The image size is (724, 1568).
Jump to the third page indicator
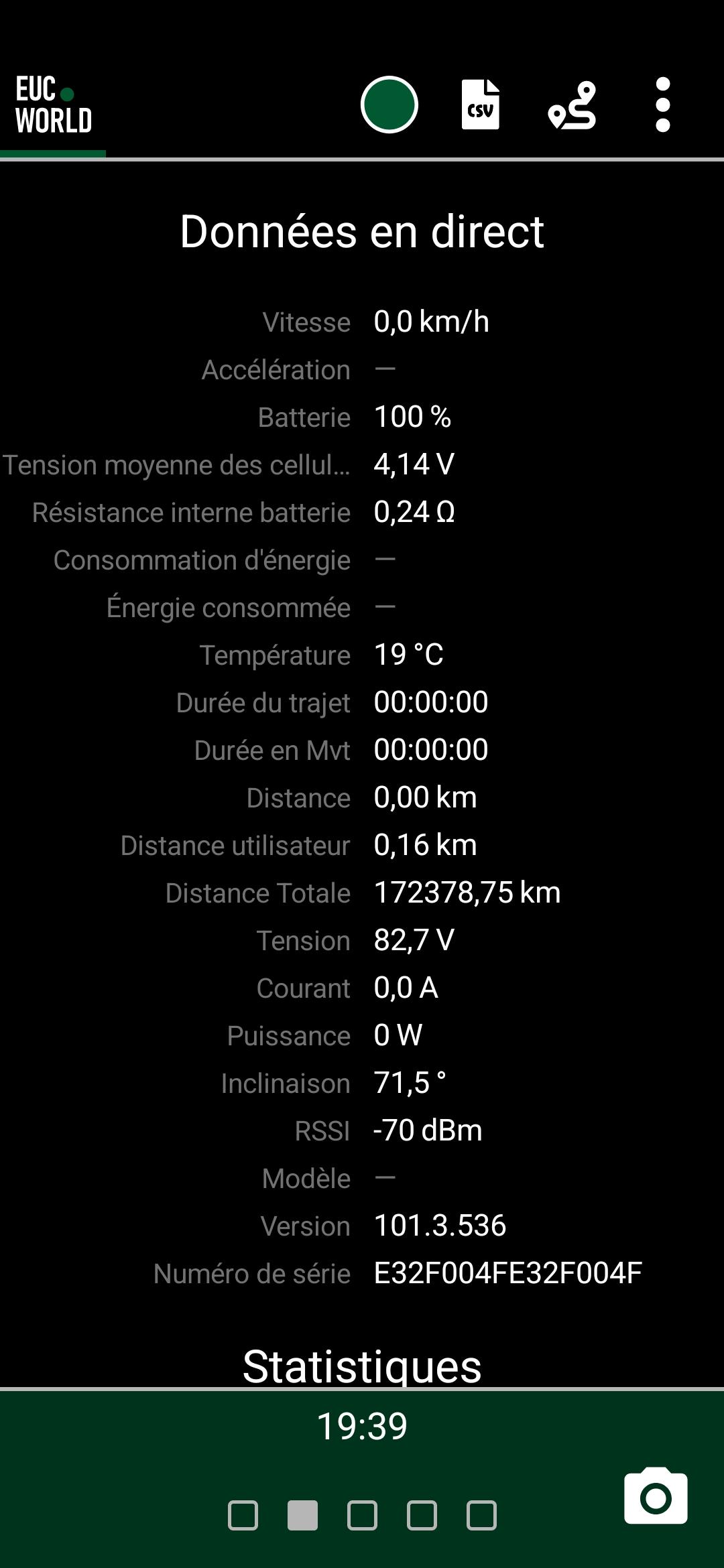362,1515
